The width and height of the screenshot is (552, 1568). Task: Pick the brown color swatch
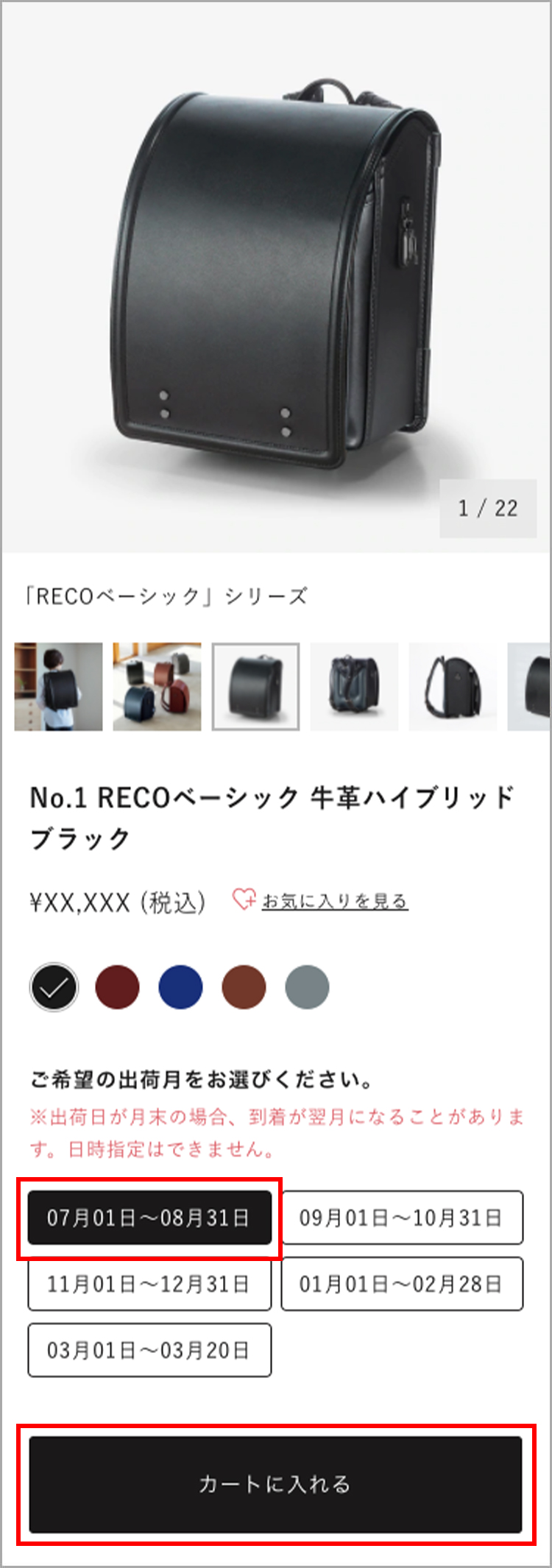244,987
